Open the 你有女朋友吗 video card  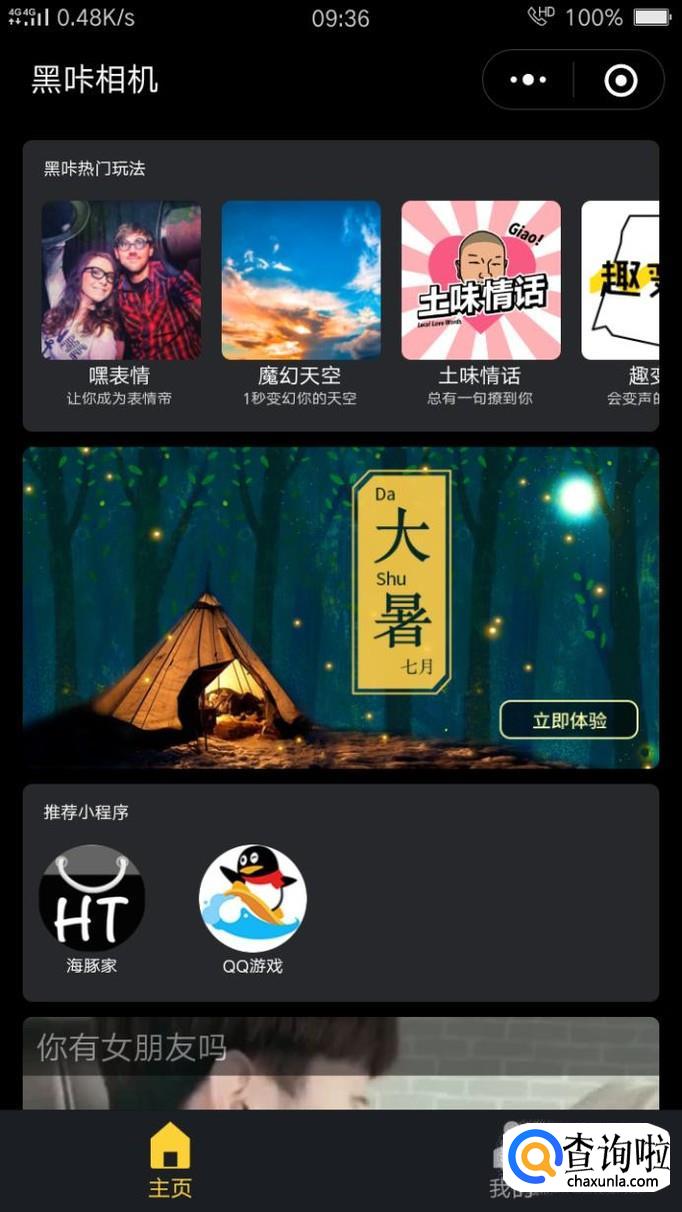pyautogui.click(x=340, y=1063)
